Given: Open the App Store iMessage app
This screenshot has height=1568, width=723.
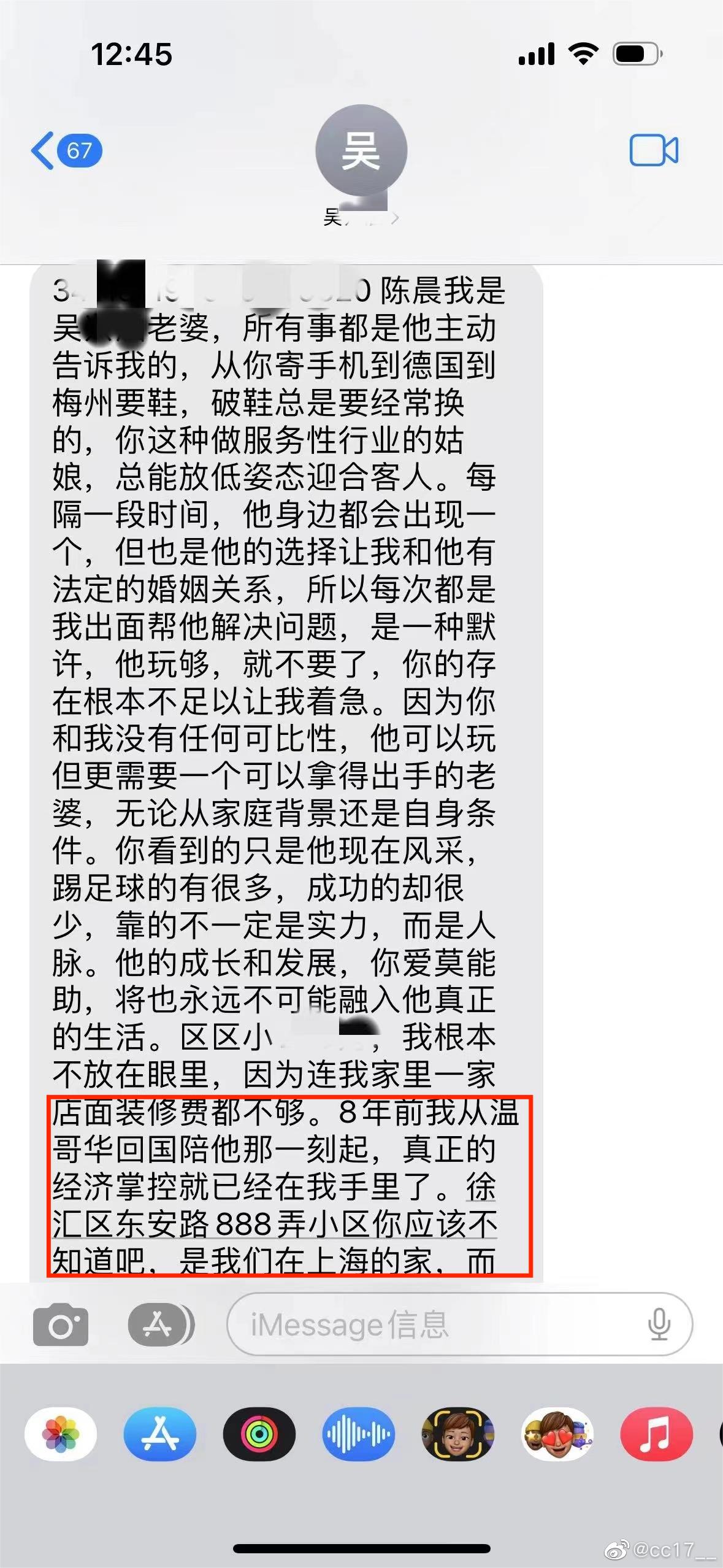Looking at the screenshot, I should [x=160, y=1434].
